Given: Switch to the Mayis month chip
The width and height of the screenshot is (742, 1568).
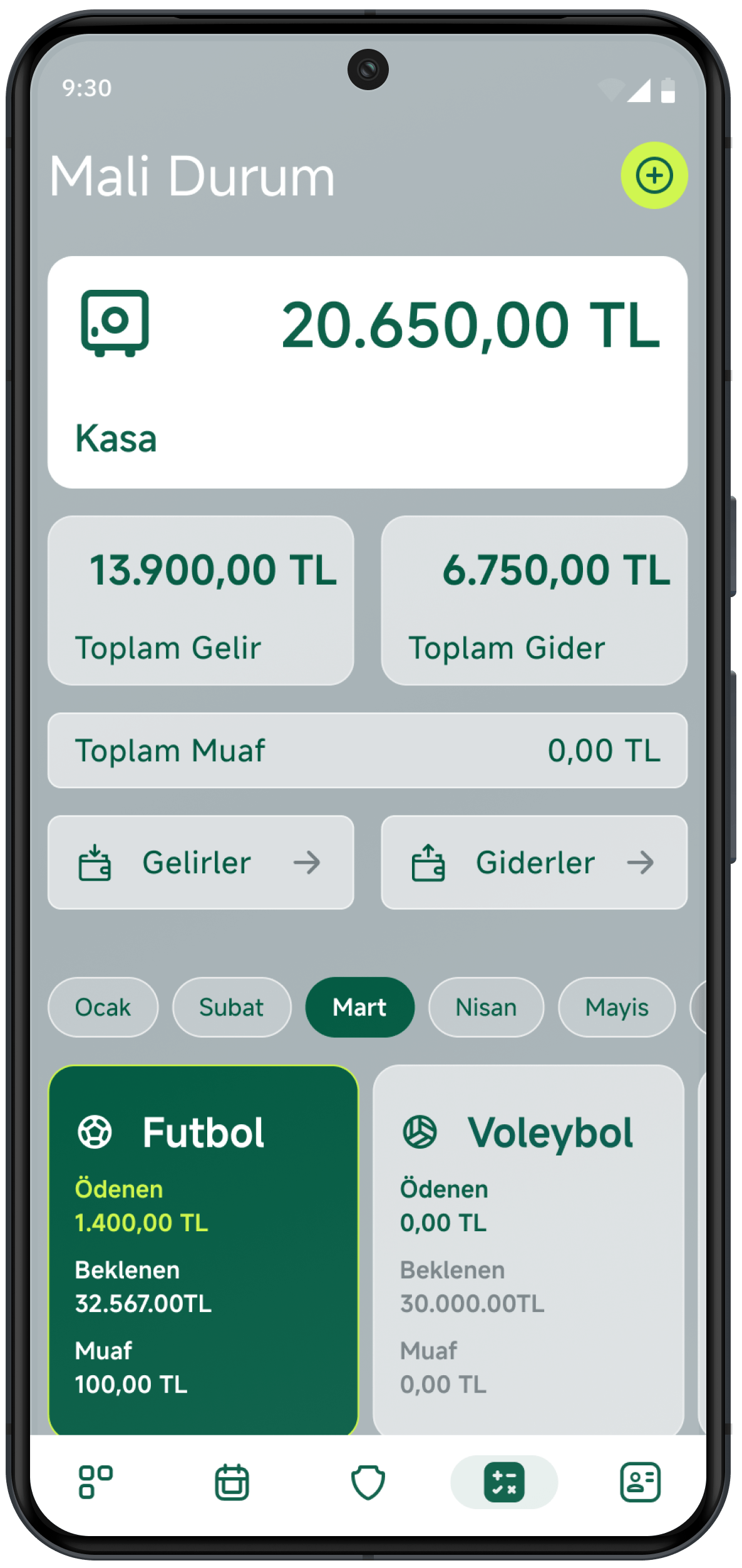Looking at the screenshot, I should pos(616,1007).
